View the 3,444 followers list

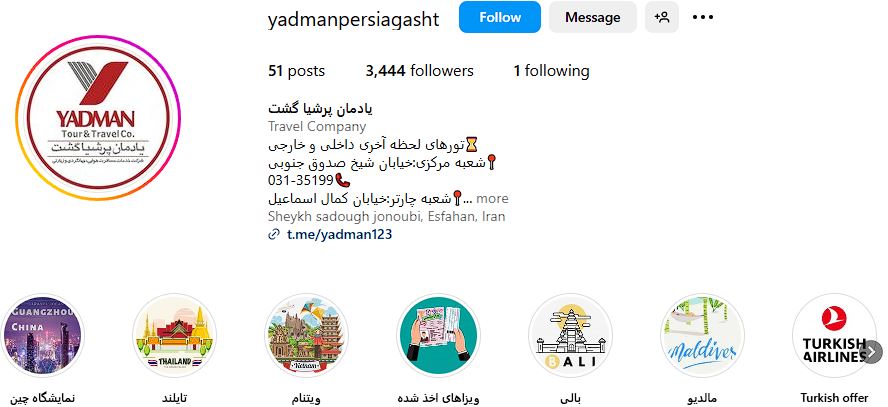tap(419, 71)
